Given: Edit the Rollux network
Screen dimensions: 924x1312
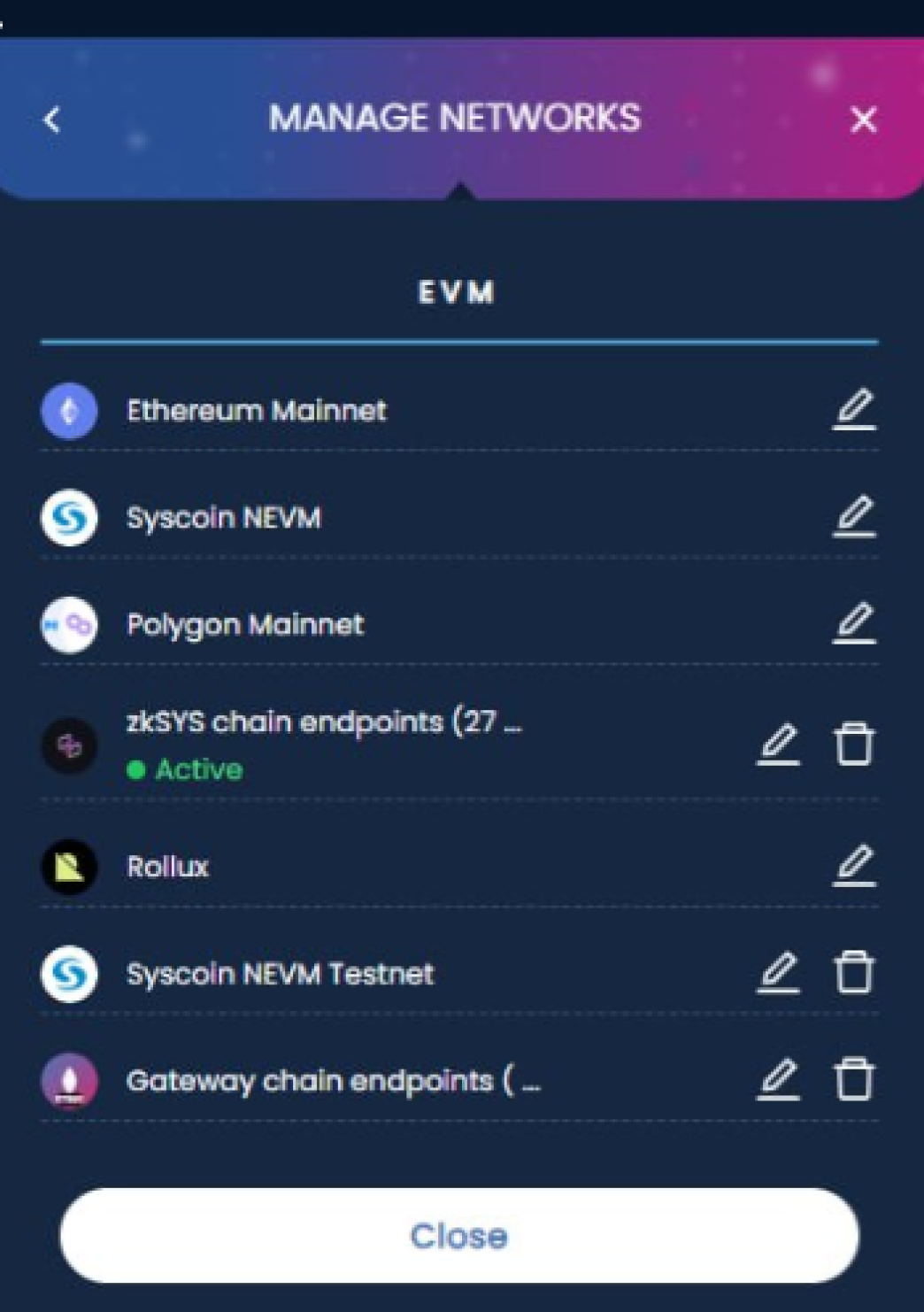Looking at the screenshot, I should [x=854, y=865].
